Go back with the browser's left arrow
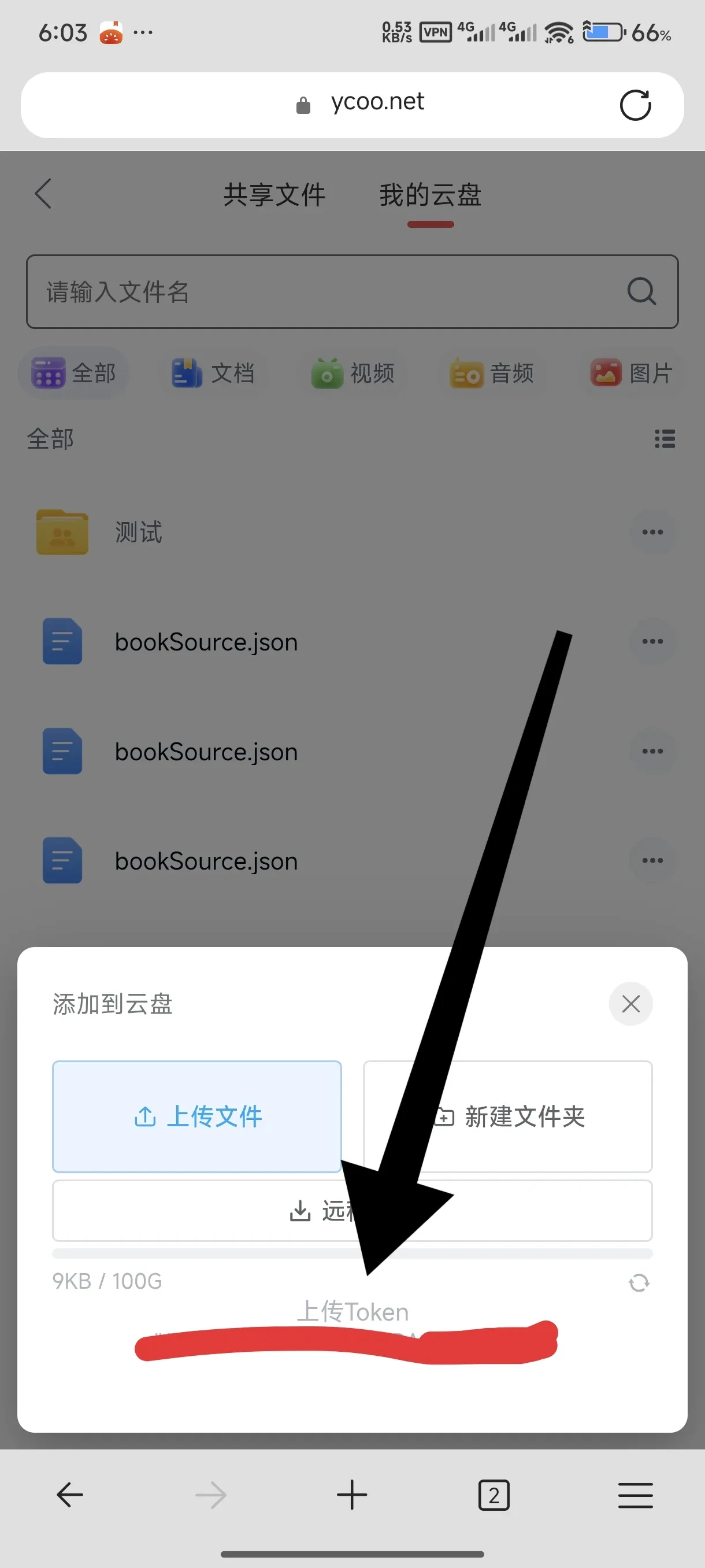The image size is (705, 1568). pos(70,1495)
